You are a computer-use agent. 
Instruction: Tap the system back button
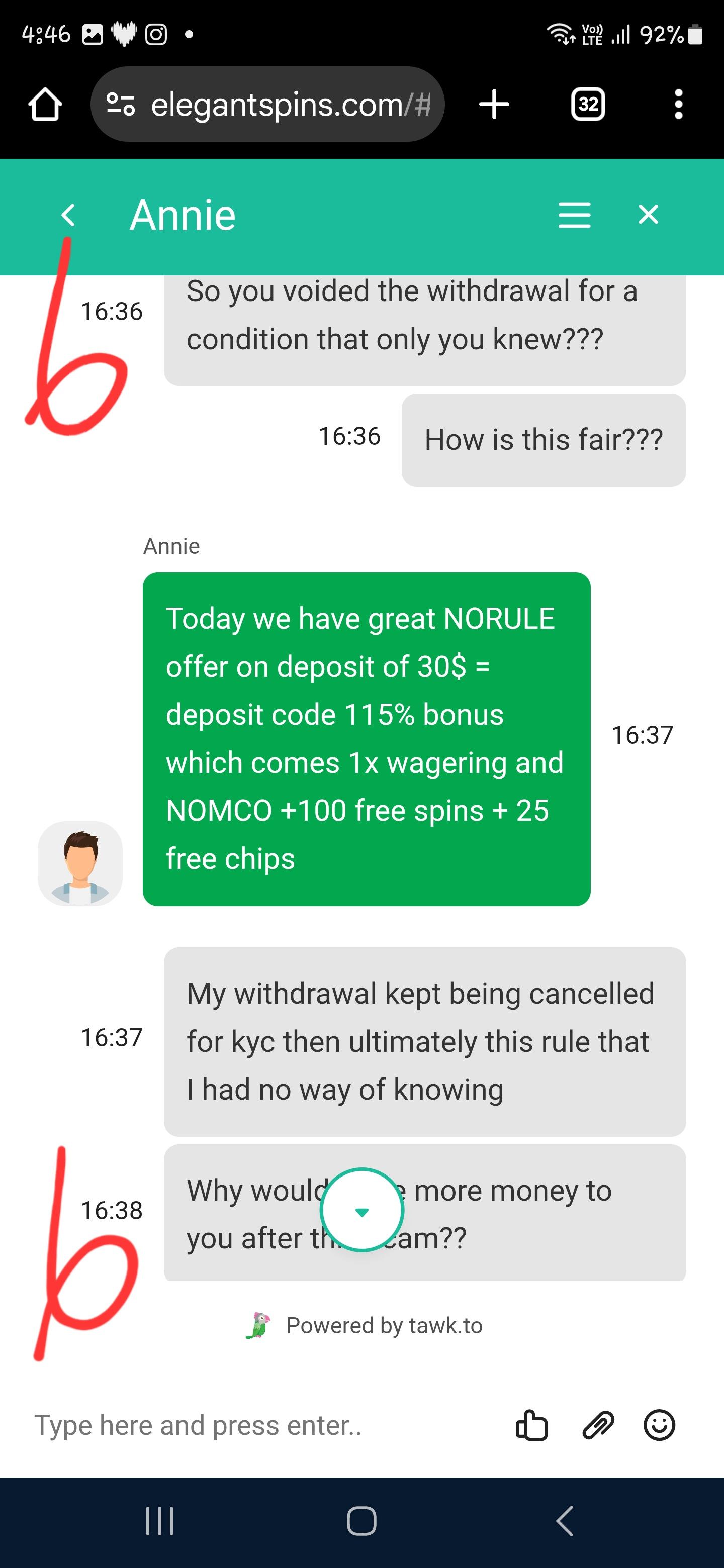pyautogui.click(x=565, y=1521)
